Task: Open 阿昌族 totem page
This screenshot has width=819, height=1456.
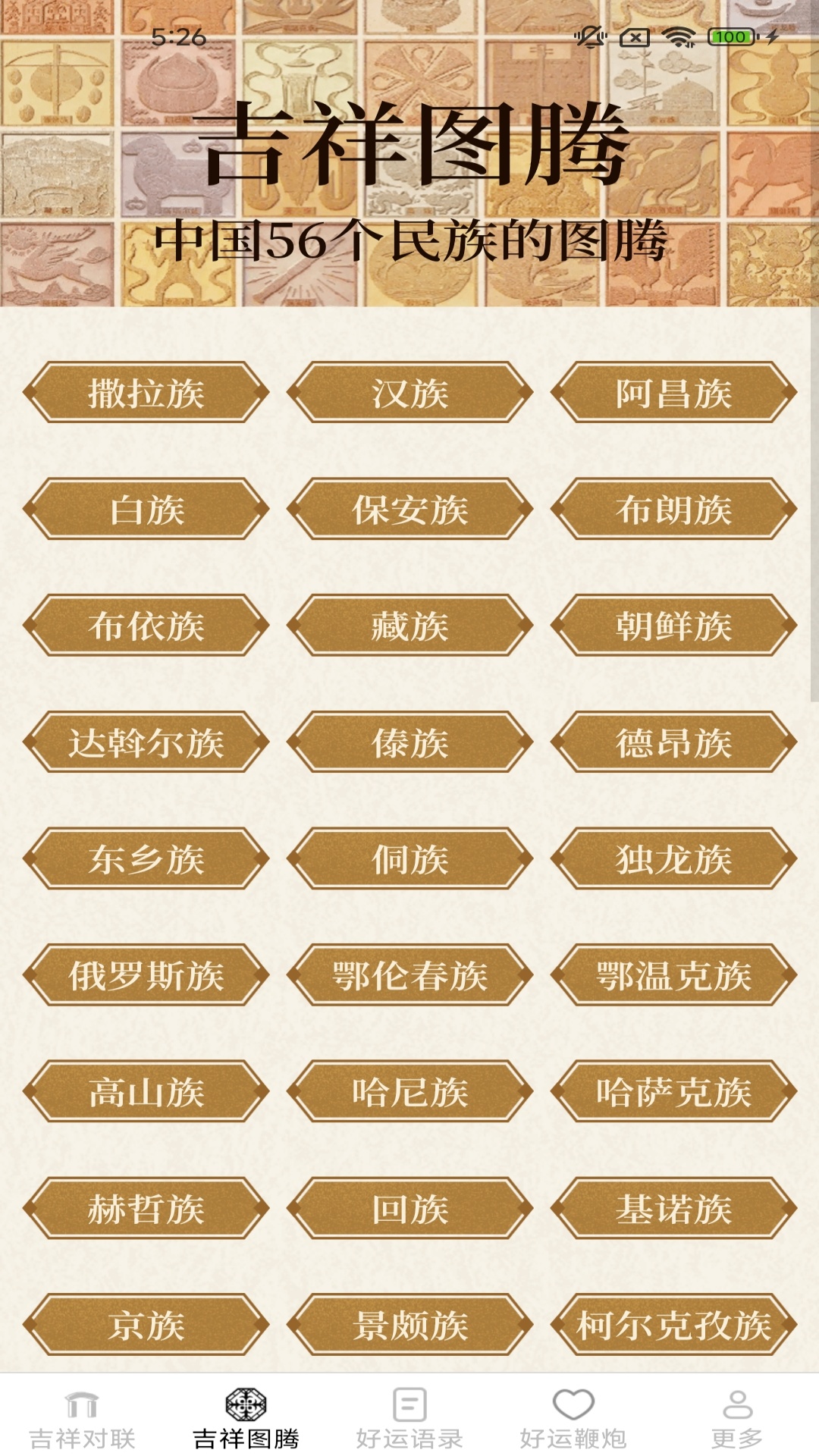Action: coord(673,393)
